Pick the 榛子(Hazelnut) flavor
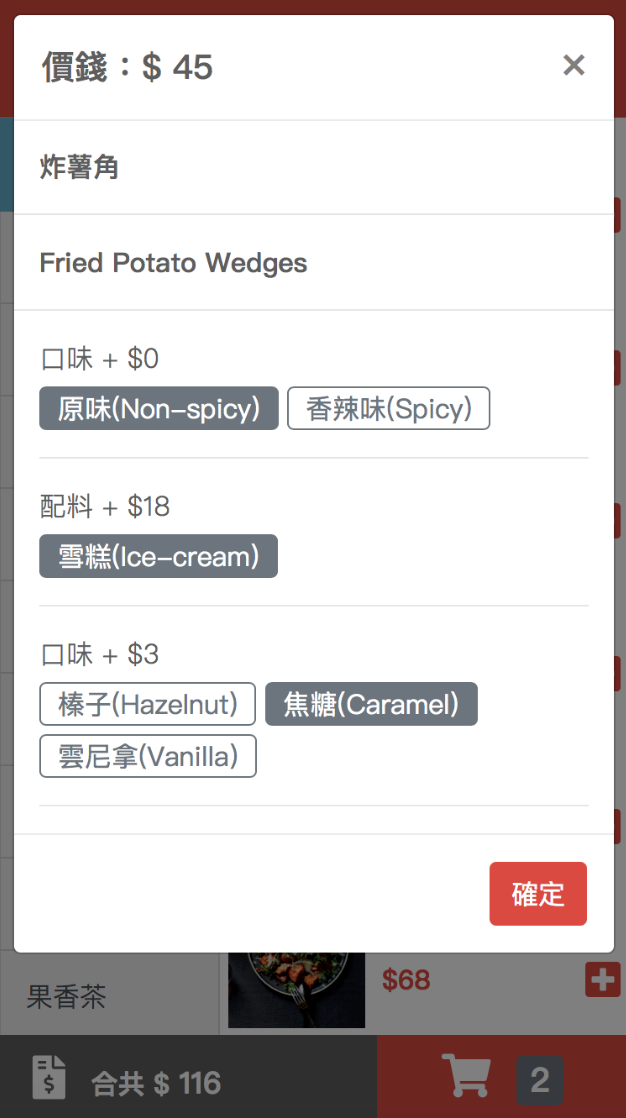The image size is (626, 1118). coord(148,704)
